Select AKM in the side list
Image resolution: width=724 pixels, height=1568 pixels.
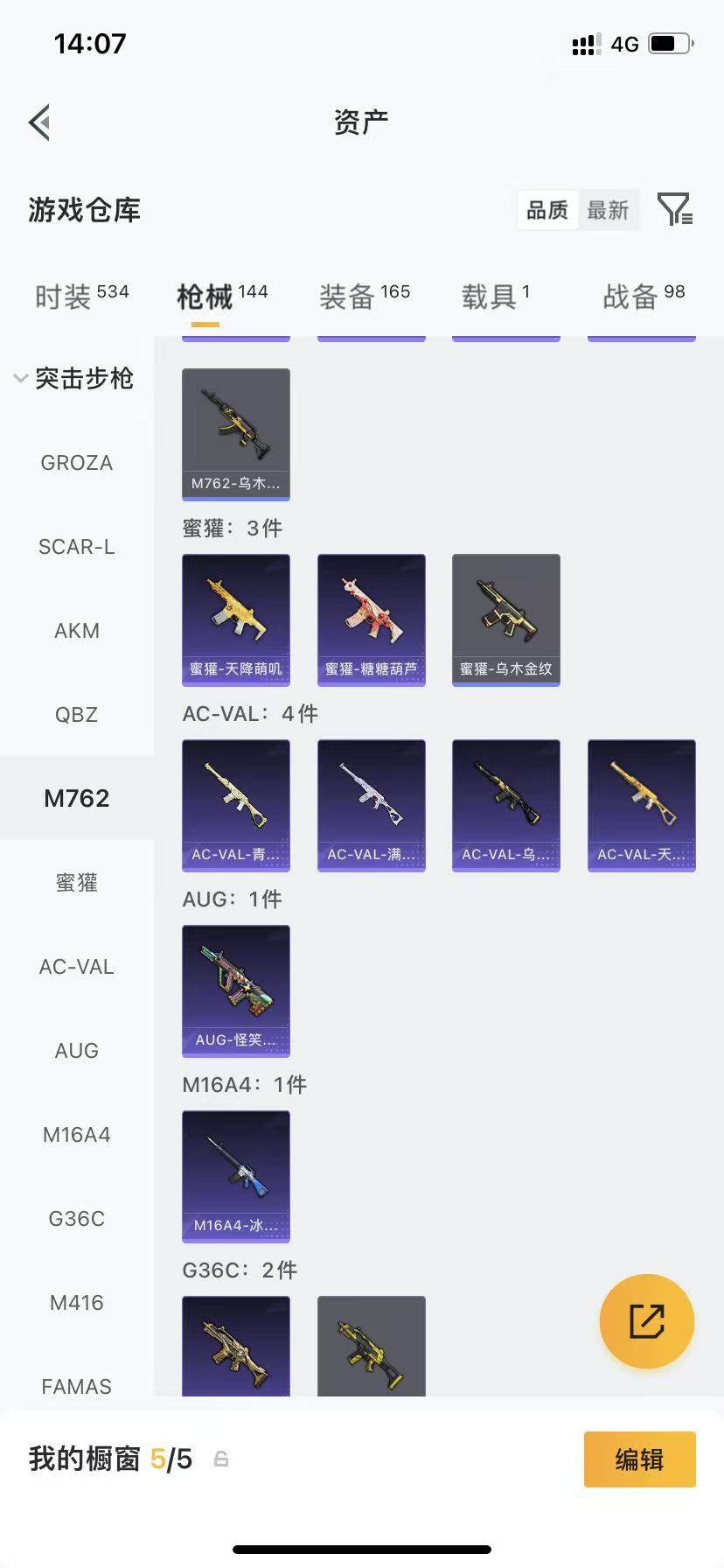[77, 631]
